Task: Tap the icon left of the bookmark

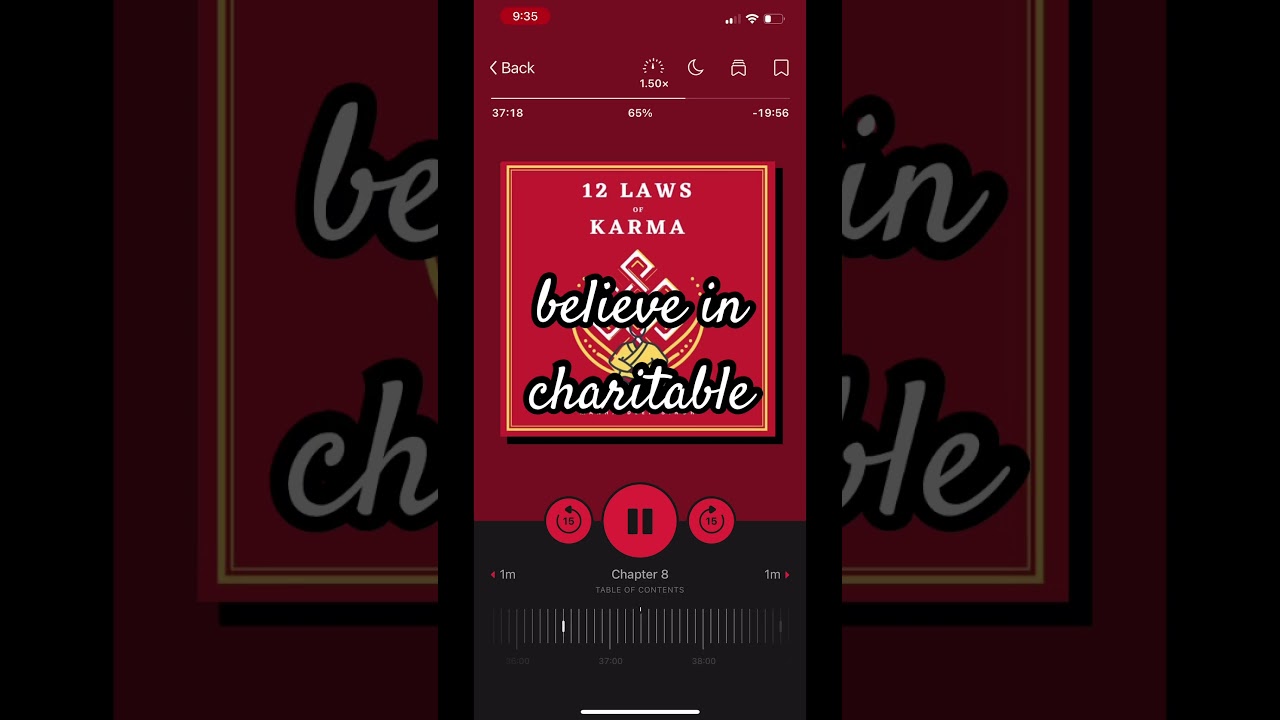Action: point(738,68)
